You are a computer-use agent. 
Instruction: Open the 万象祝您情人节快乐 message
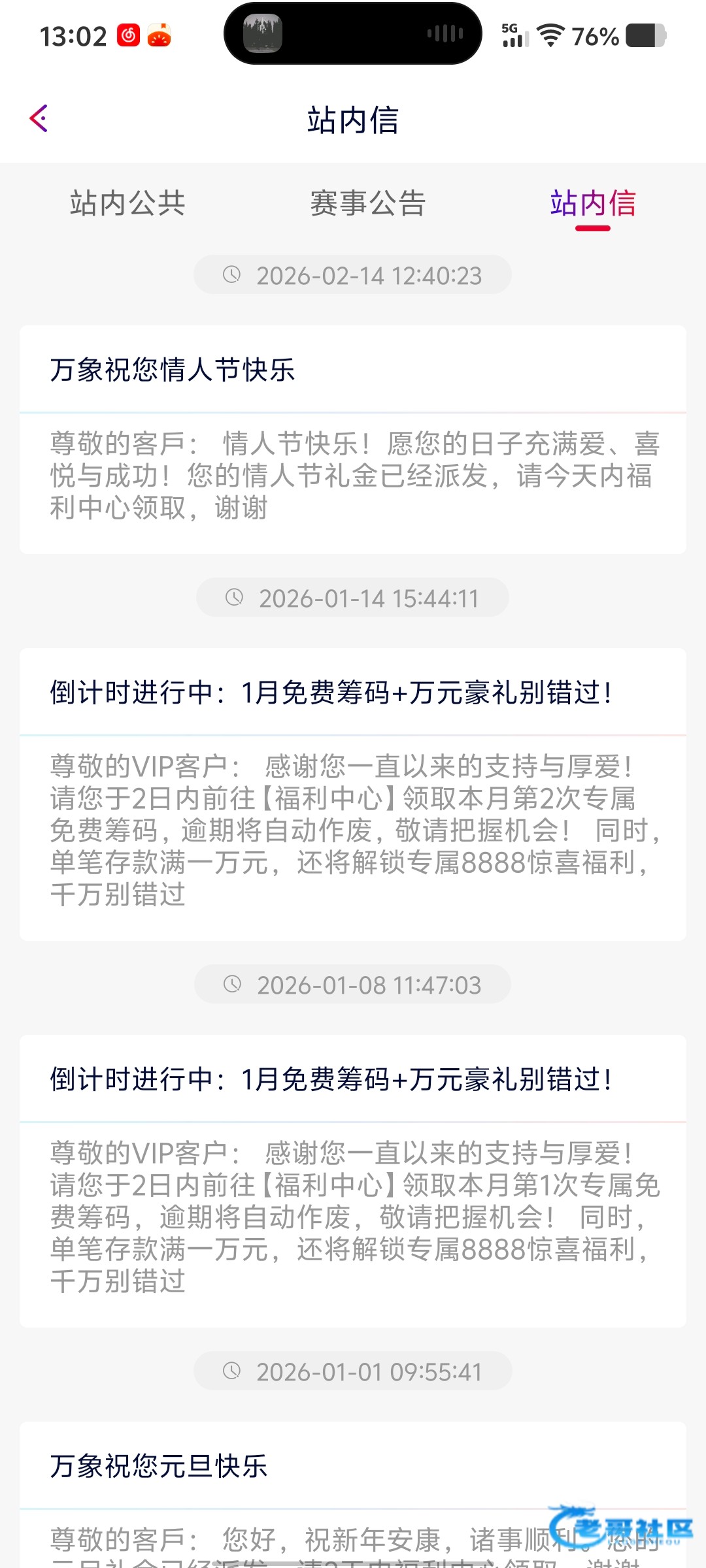pyautogui.click(x=353, y=439)
